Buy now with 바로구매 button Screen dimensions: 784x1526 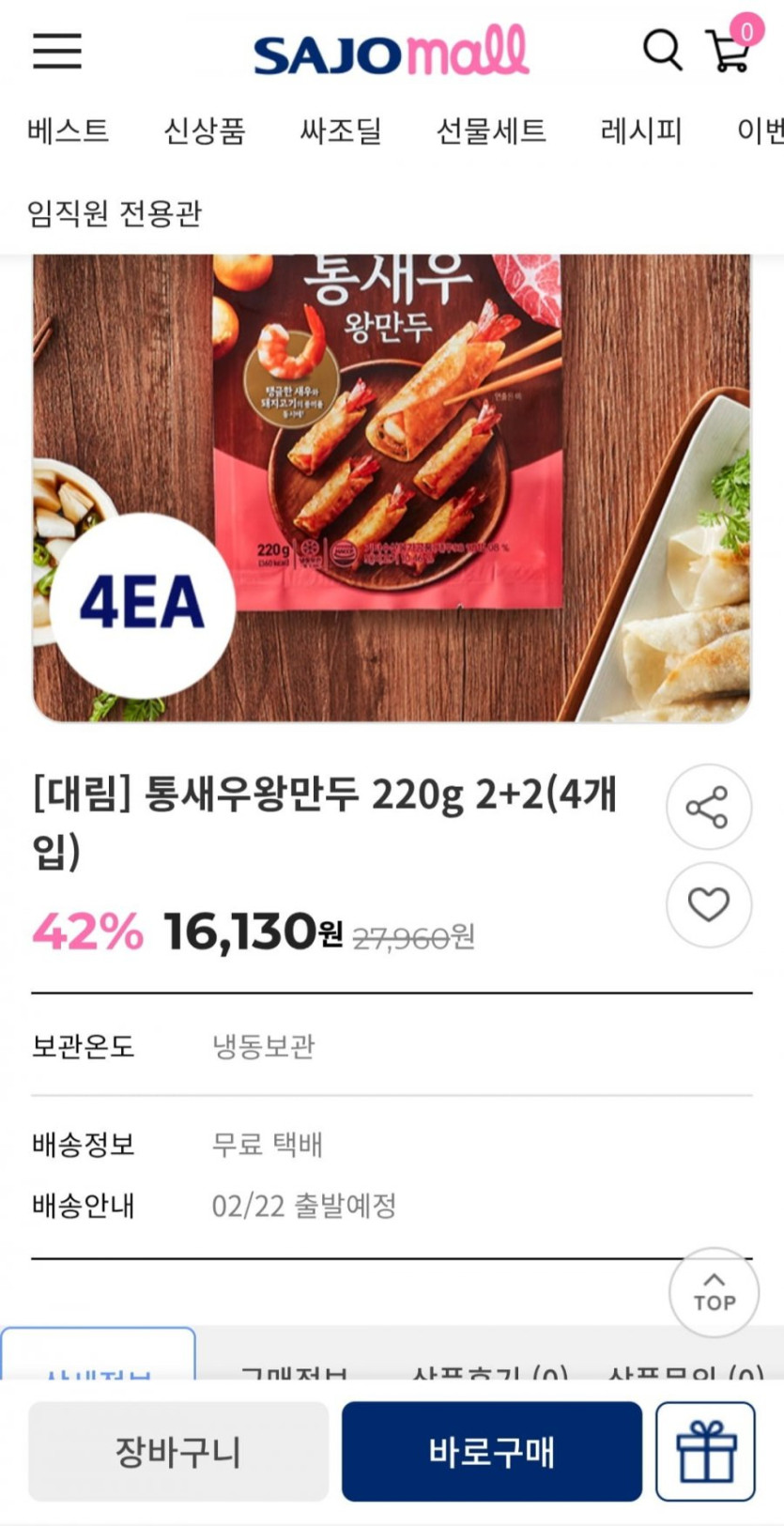pos(491,1452)
